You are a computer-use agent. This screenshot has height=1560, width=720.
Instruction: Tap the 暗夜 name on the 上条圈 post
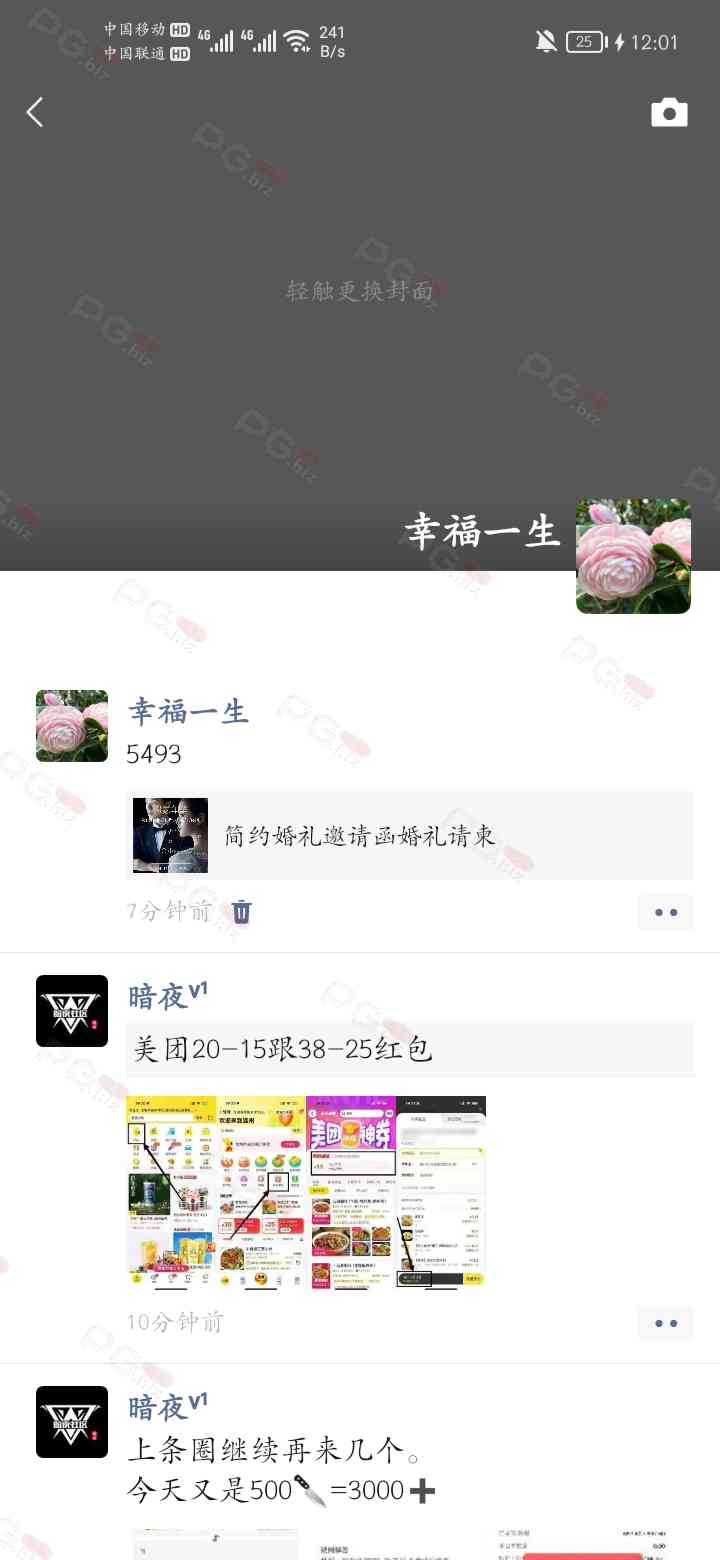tap(158, 1407)
